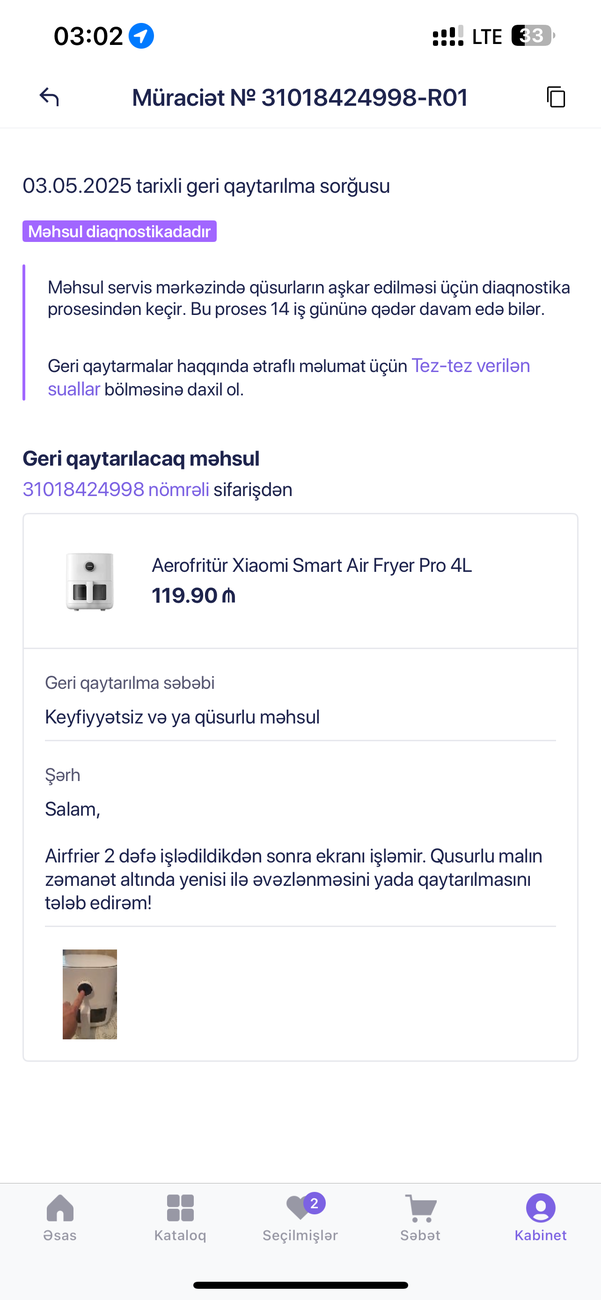Open the Kataloq tab
Screen dimensions: 601x1300
pyautogui.click(x=180, y=1218)
